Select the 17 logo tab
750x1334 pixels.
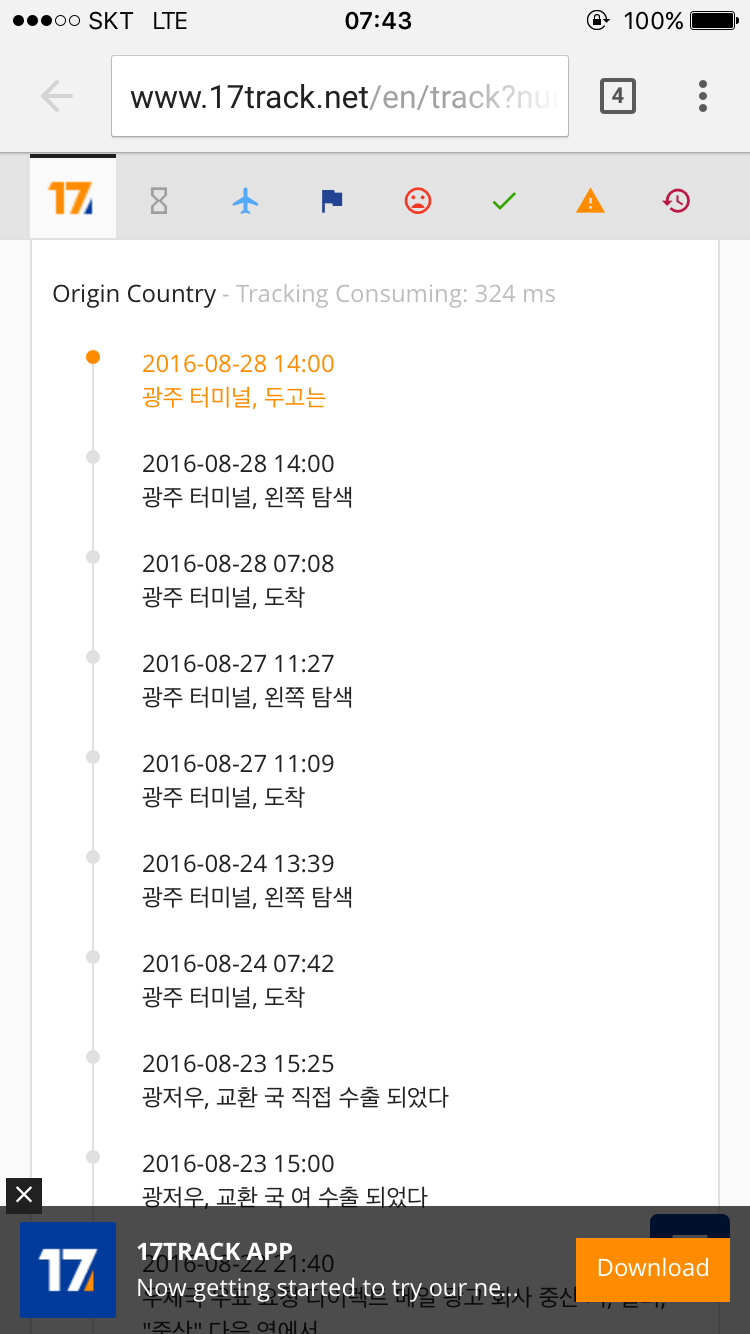click(73, 198)
